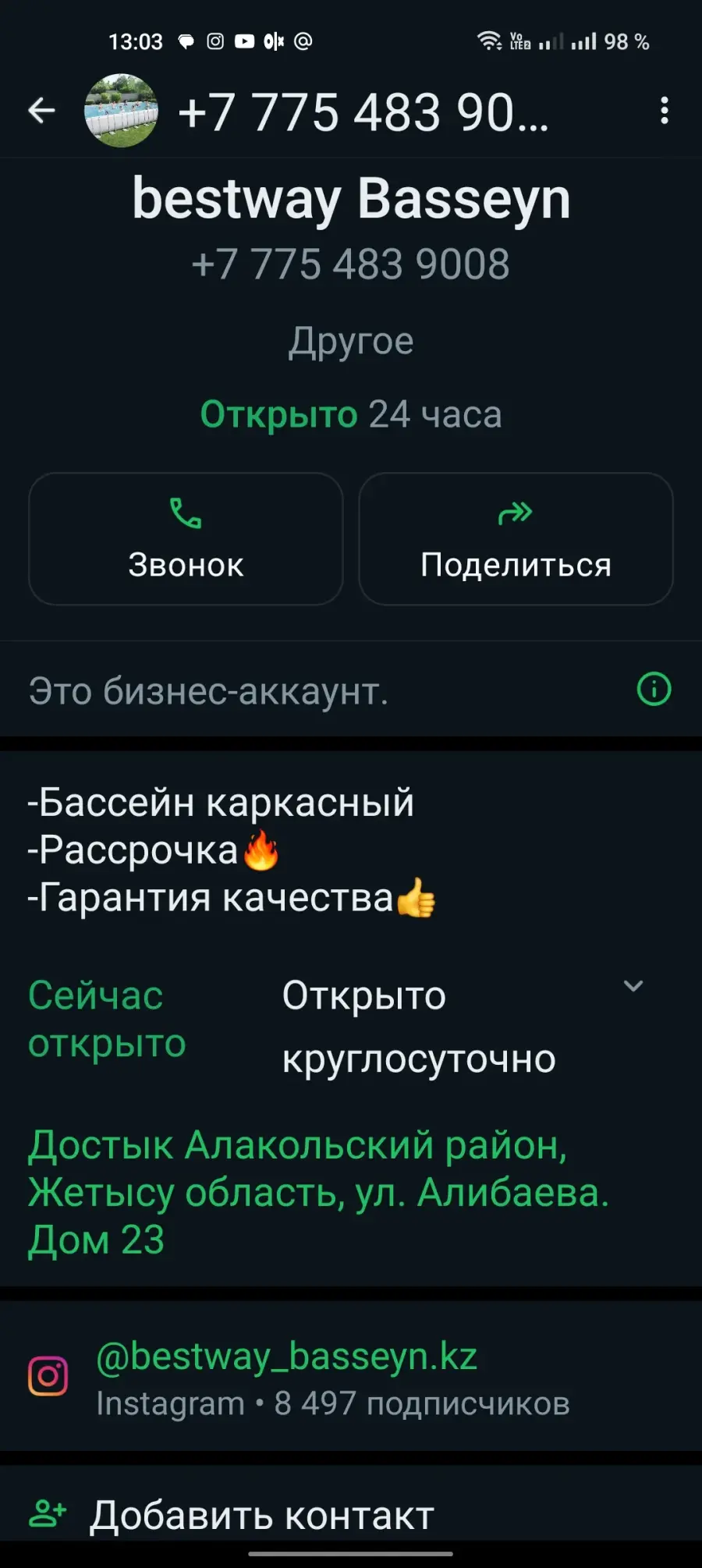Open the Достык Алакольский район address
Viewport: 702px width, 1568px height.
[x=318, y=1192]
